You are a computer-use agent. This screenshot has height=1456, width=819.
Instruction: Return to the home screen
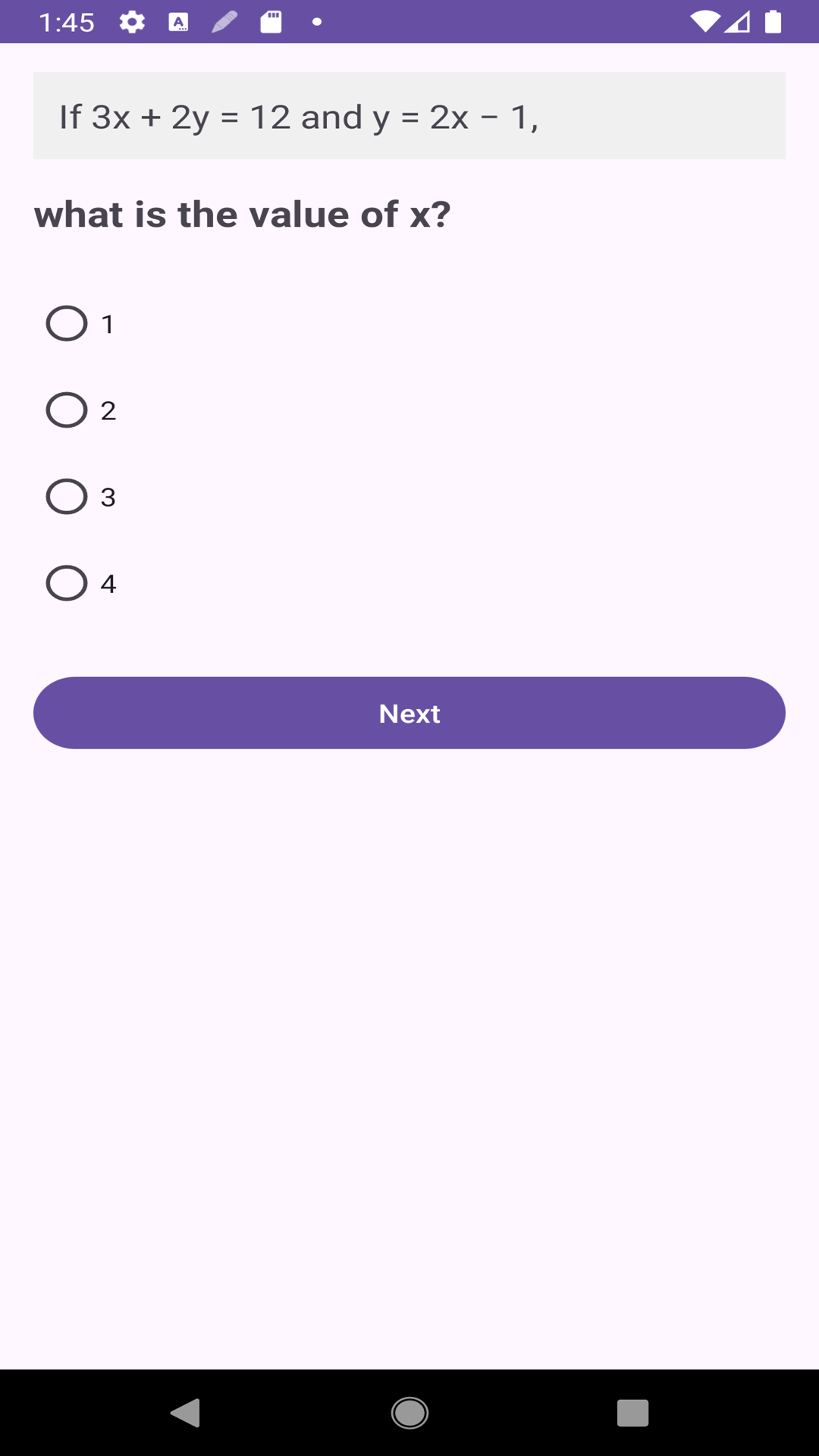pos(409,1413)
